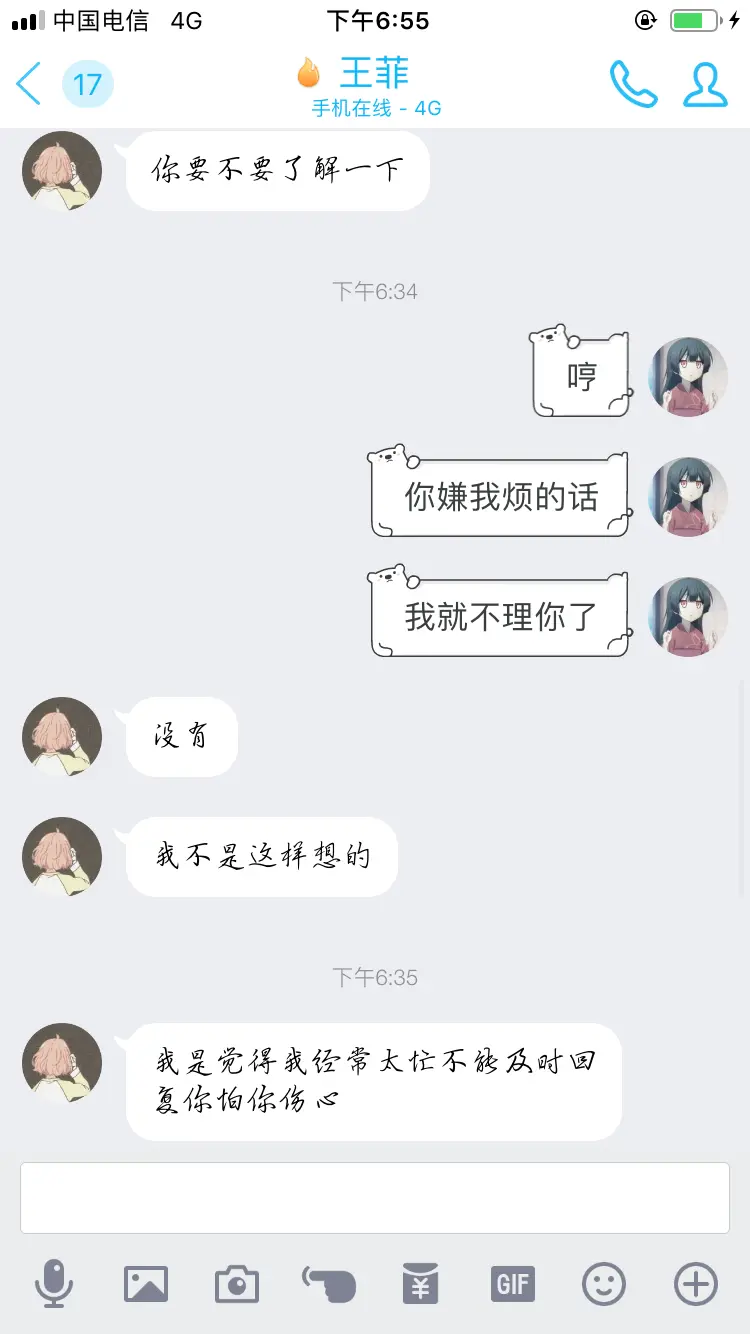Open the photo gallery picker
The width and height of the screenshot is (750, 1334).
146,1284
